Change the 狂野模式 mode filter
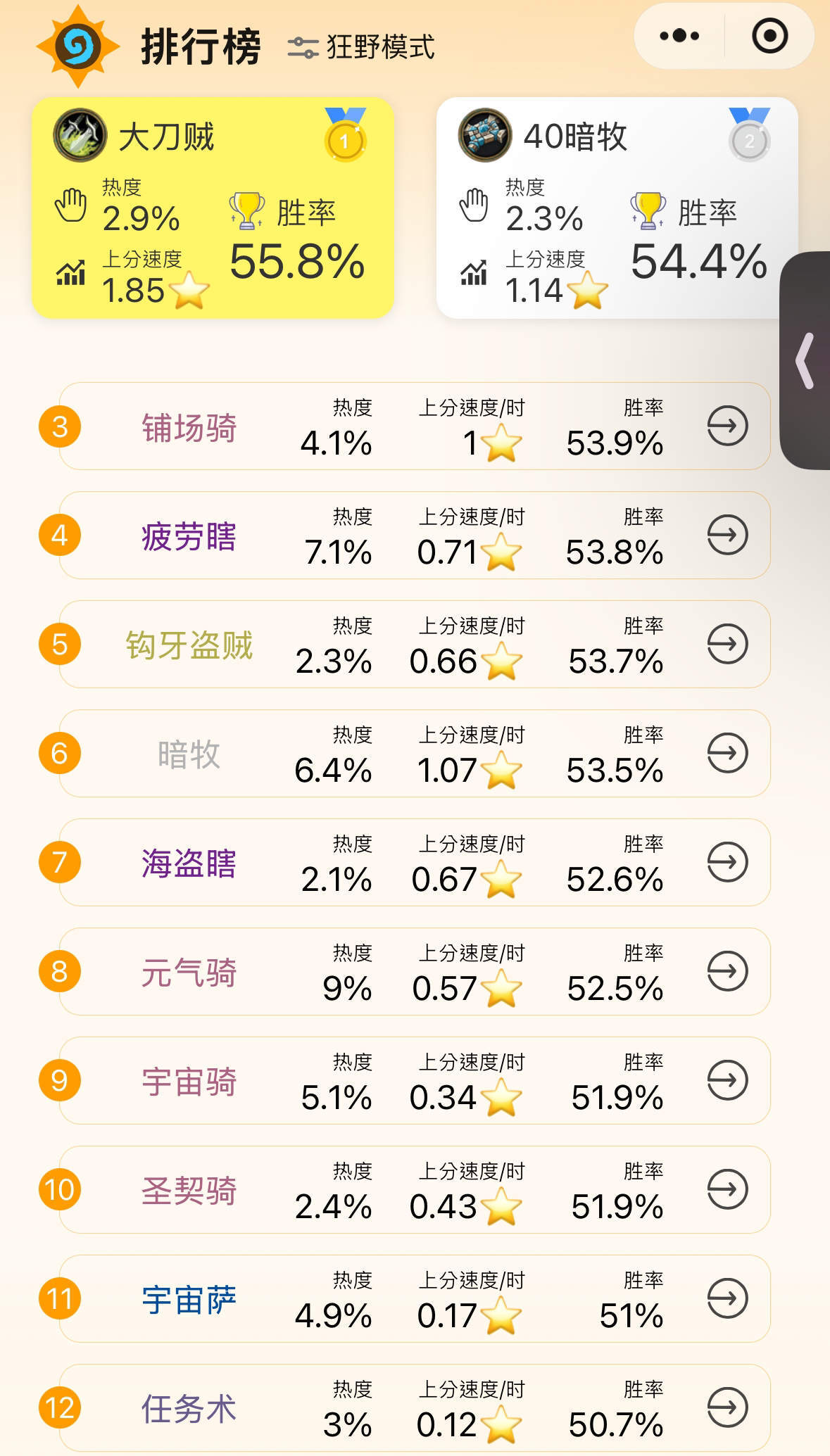830x1456 pixels. click(361, 48)
